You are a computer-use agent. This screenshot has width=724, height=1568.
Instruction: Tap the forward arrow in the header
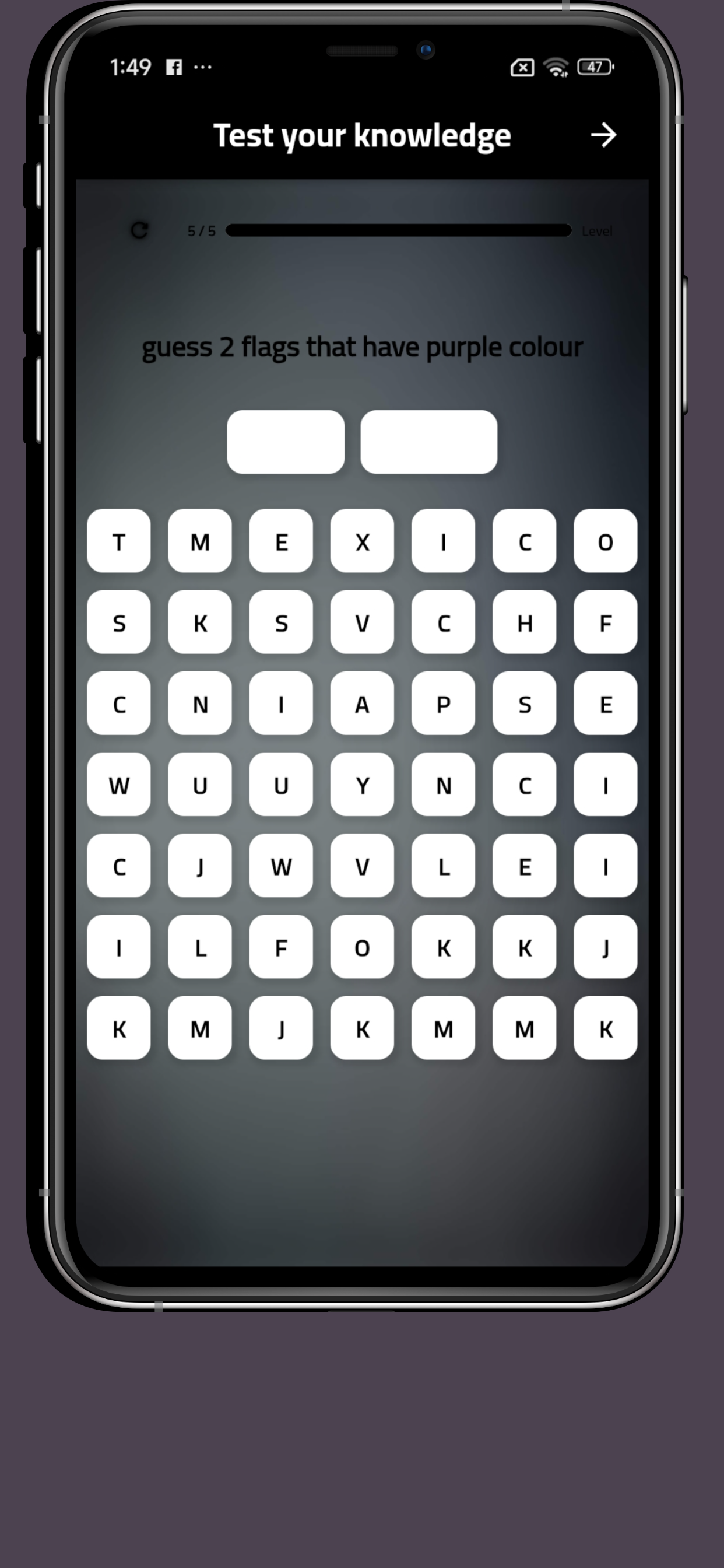603,135
